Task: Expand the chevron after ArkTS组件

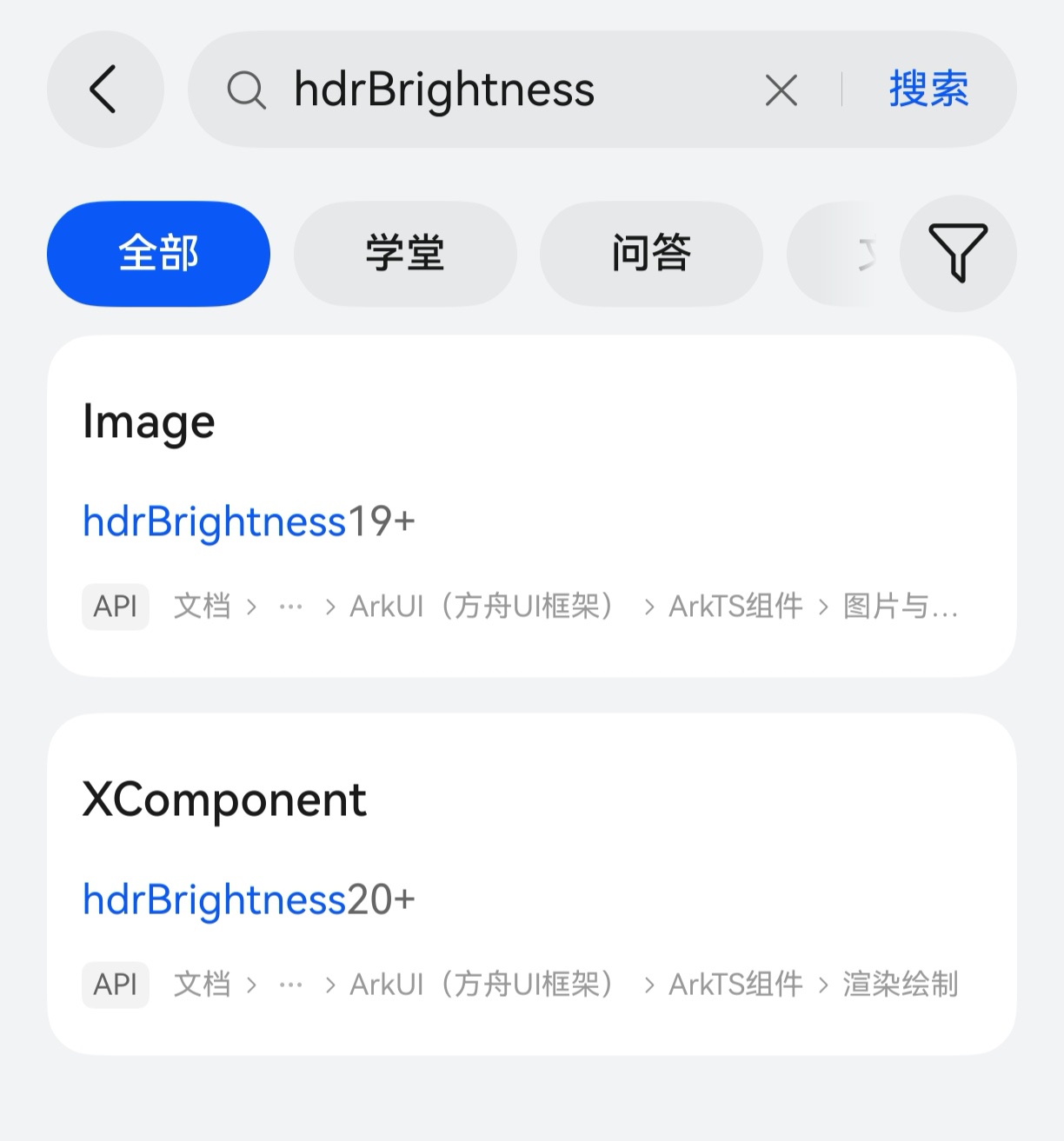Action: tap(824, 607)
